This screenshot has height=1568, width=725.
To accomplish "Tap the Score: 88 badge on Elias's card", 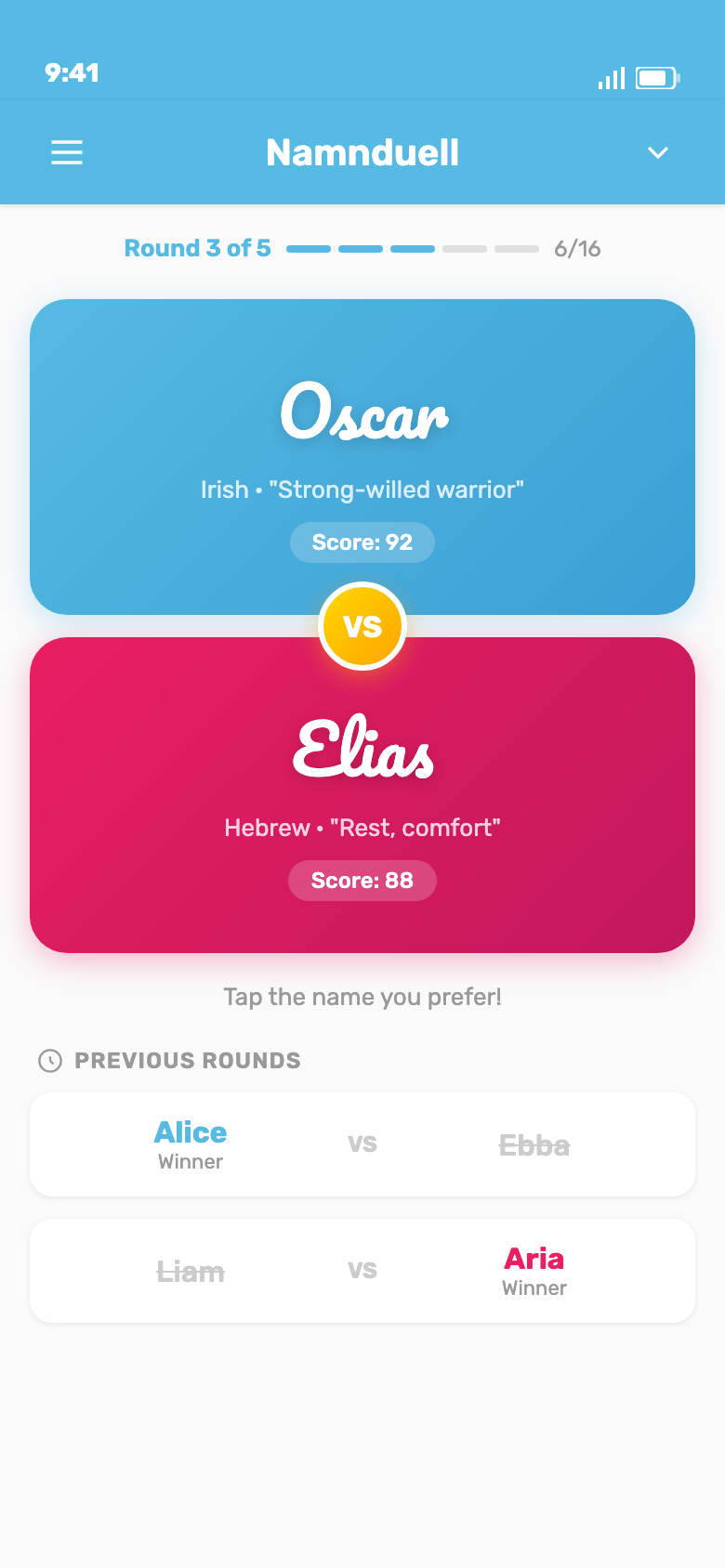I will (362, 880).
